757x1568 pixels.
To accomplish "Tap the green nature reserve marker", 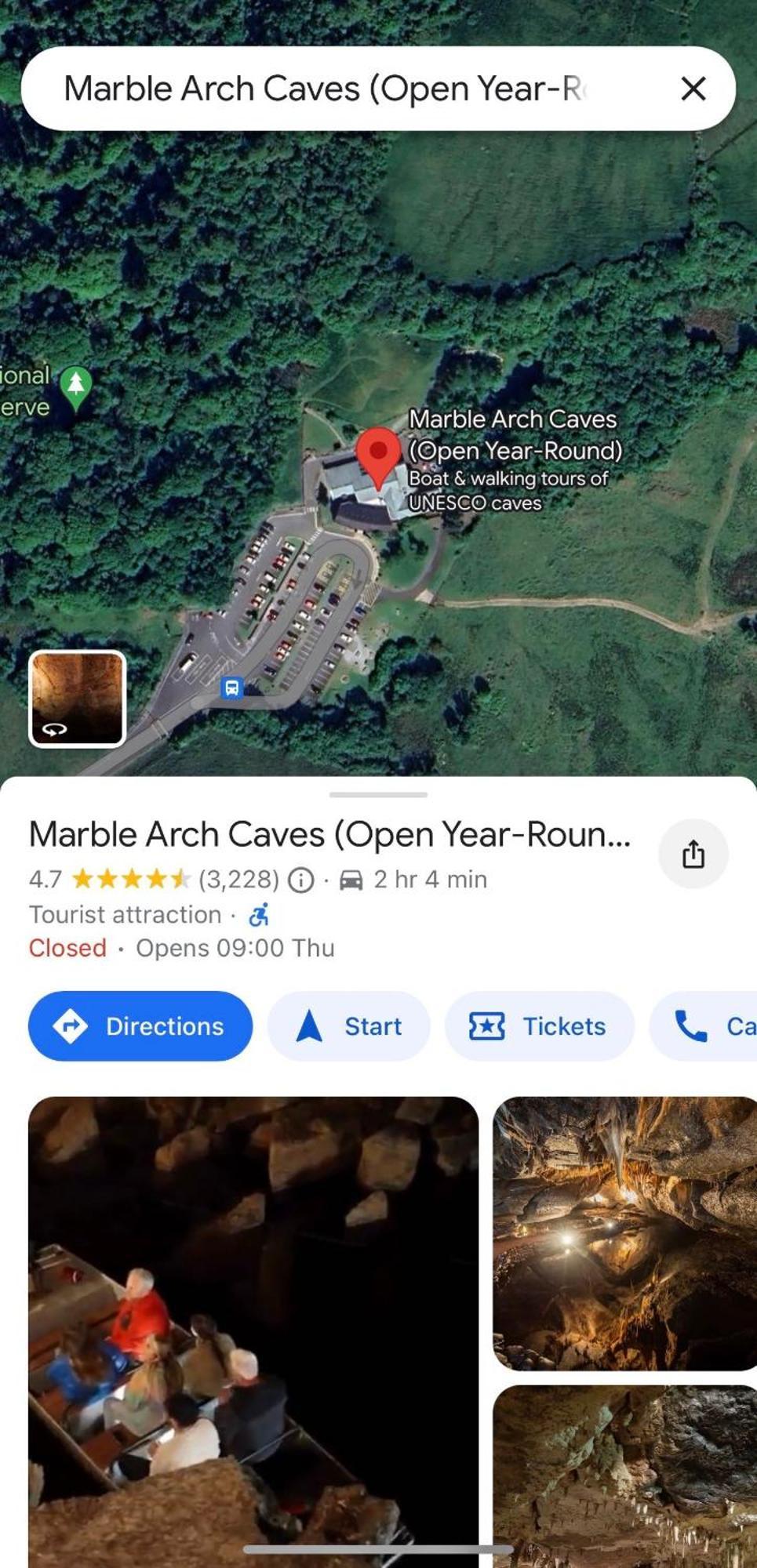I will click(76, 386).
